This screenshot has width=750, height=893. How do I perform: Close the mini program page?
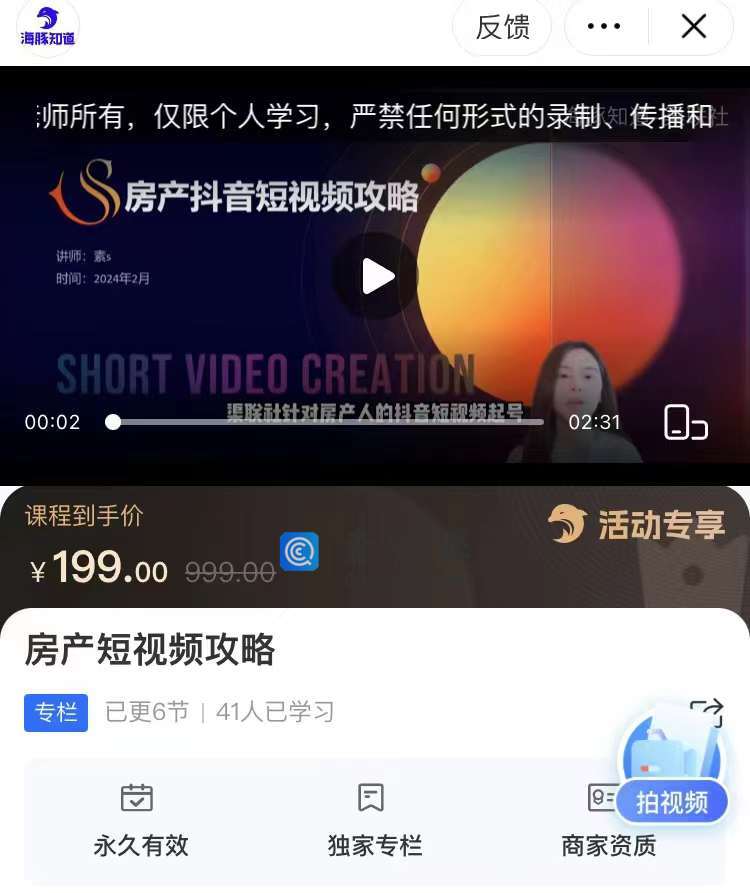pos(693,27)
